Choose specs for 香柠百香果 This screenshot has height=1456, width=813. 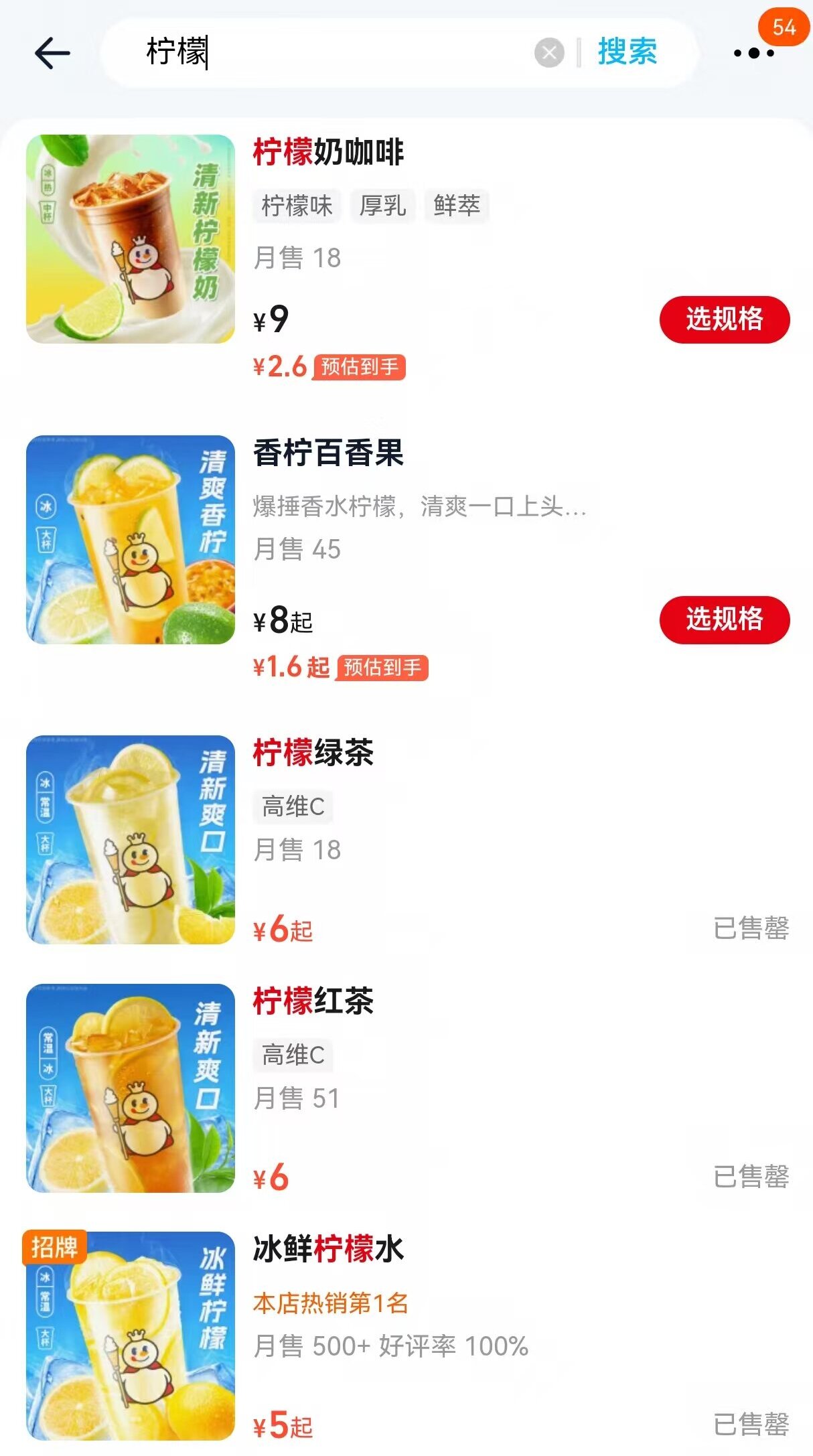724,620
